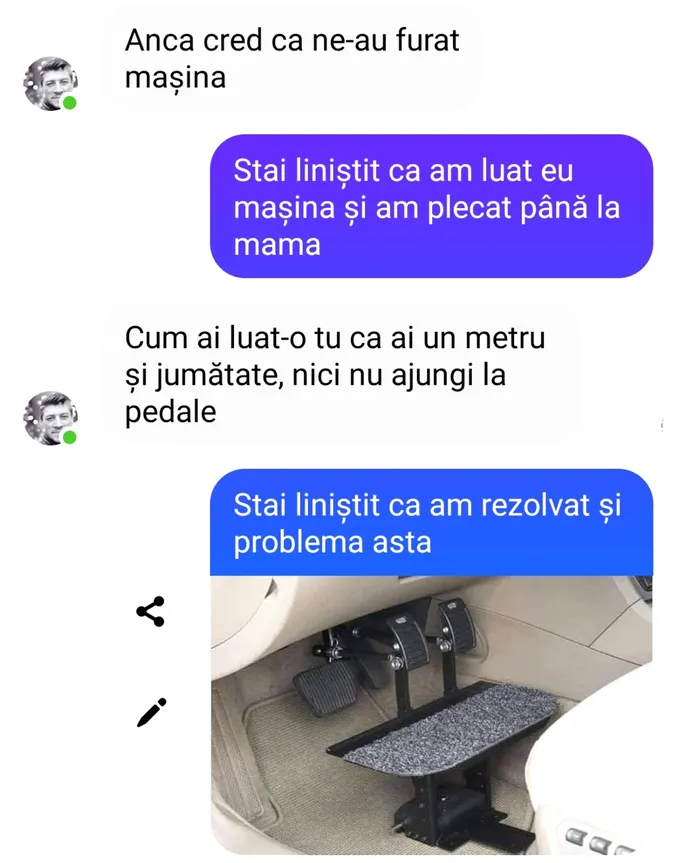Viewport: 700px width, 863px height.
Task: Open the sender's profile picture beside 'furat mașina'
Action: click(49, 84)
